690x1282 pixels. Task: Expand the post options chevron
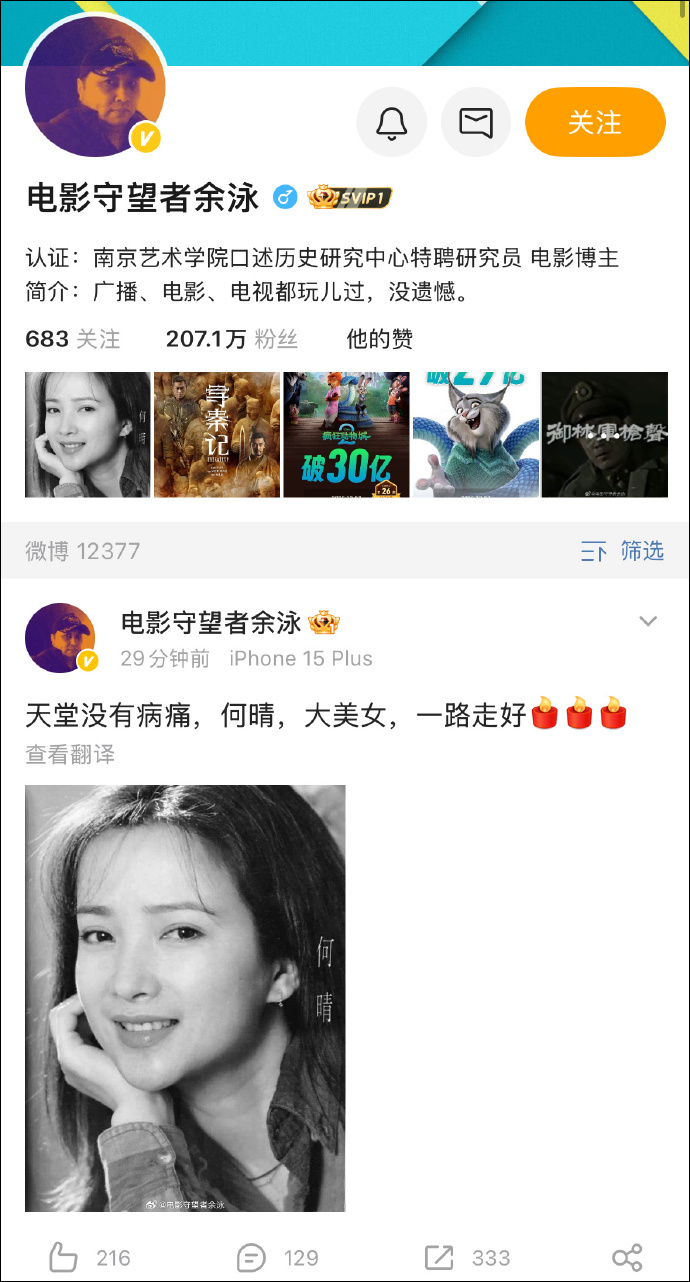(x=648, y=622)
